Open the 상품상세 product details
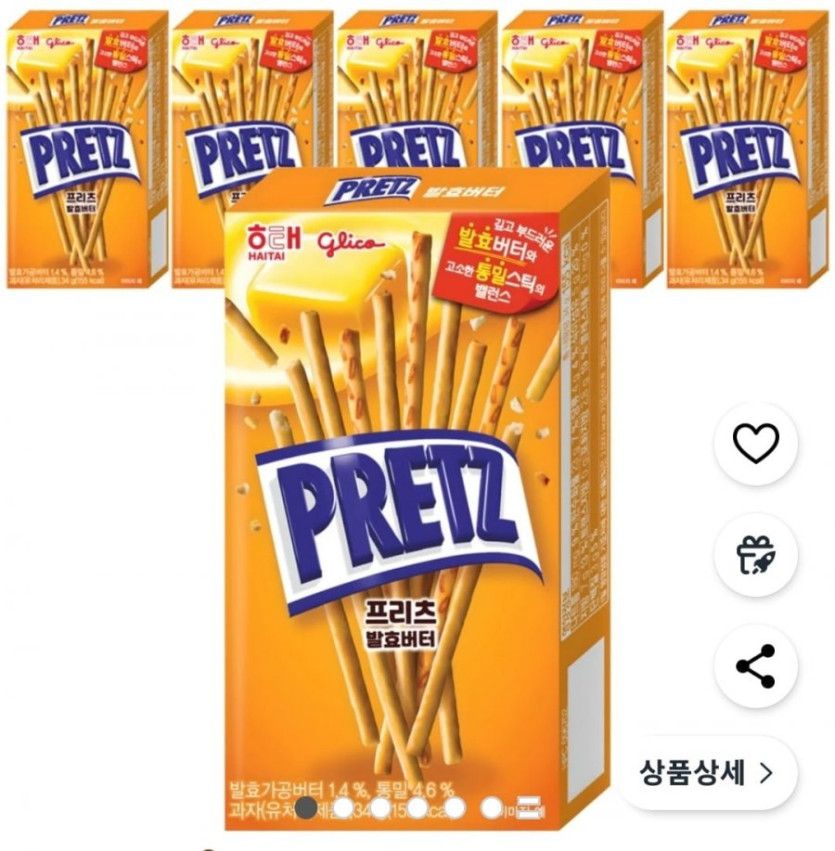835x851 pixels. coord(706,772)
